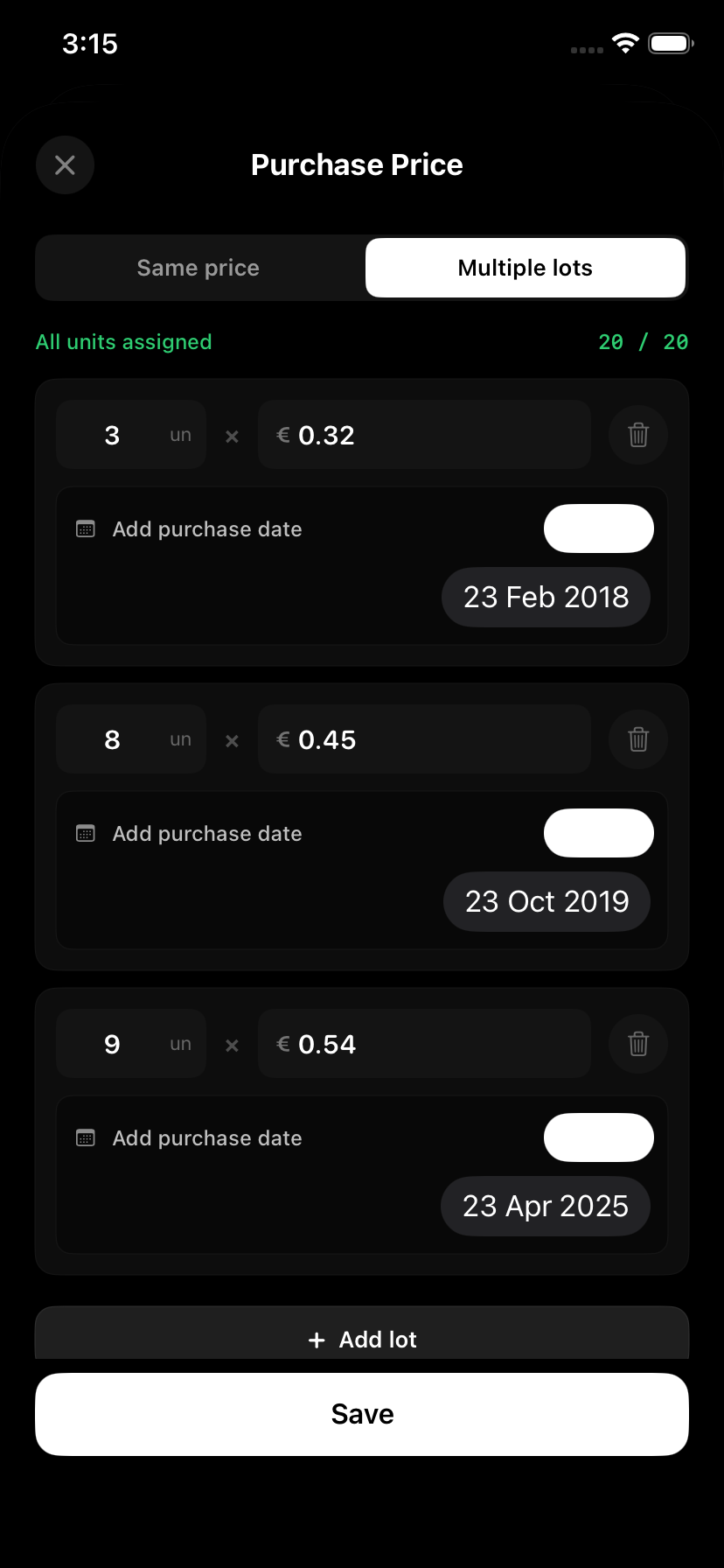724x1568 pixels.
Task: Save the purchase price lots
Action: point(362,1414)
